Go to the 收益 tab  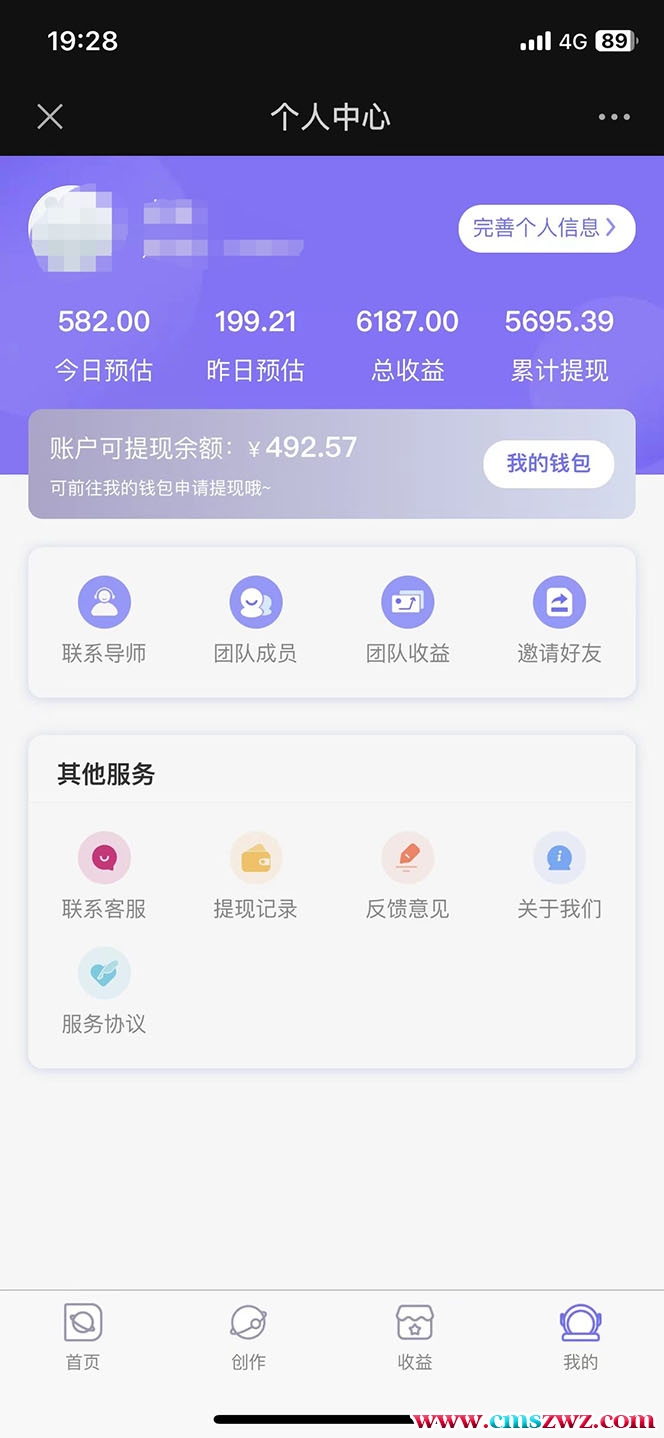pyautogui.click(x=414, y=1336)
